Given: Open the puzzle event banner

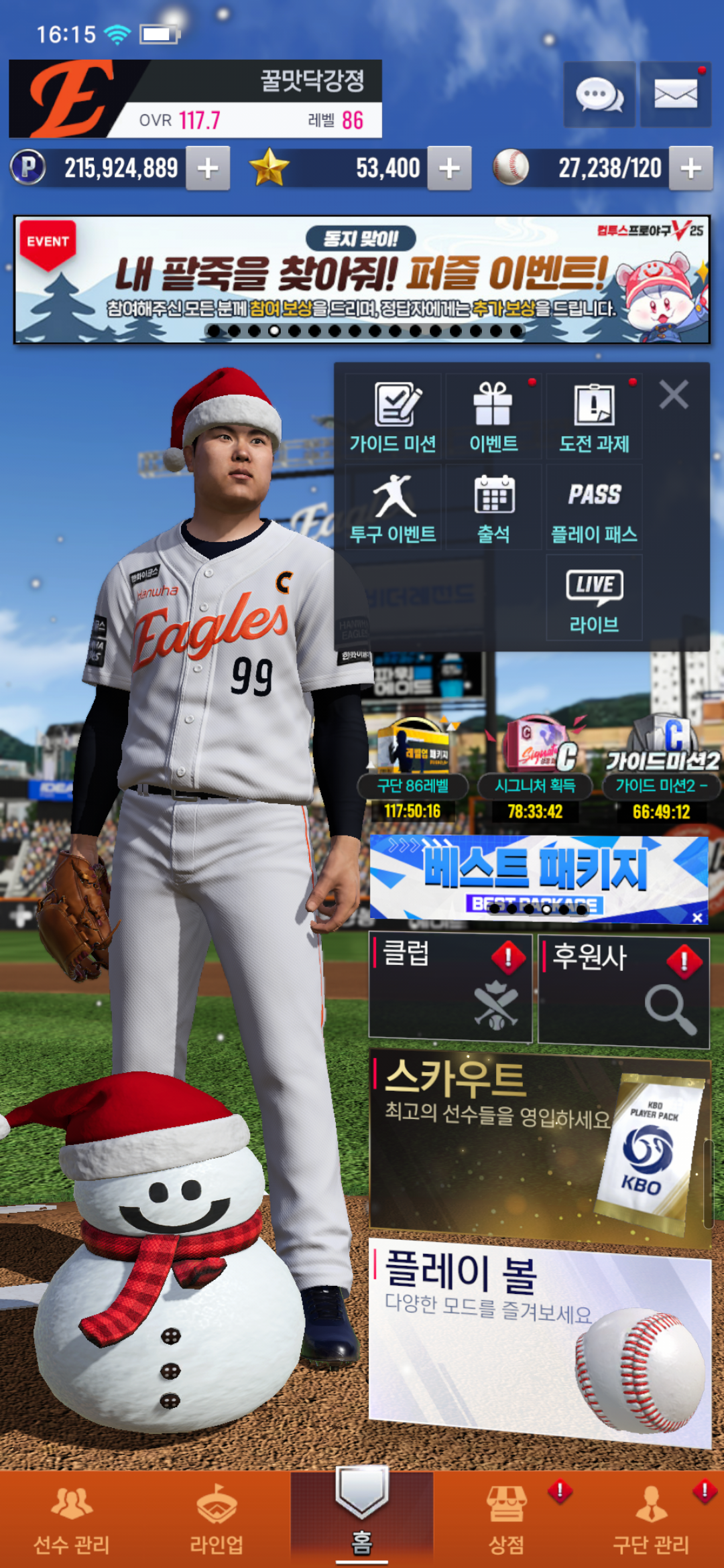Looking at the screenshot, I should click(x=362, y=279).
